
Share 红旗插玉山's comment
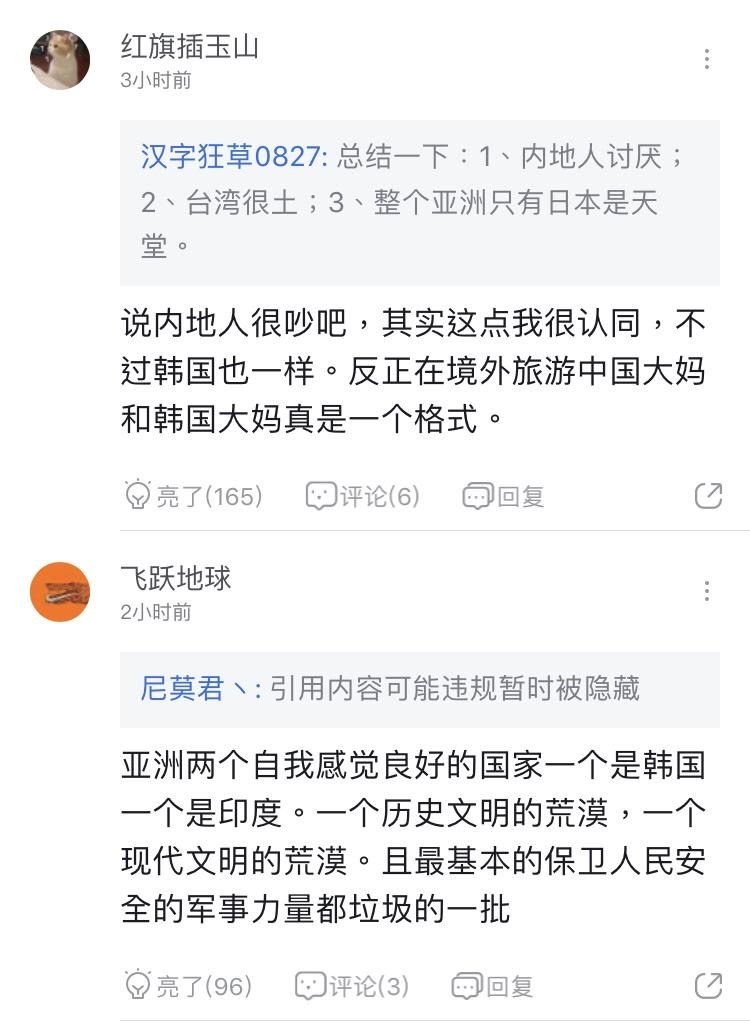click(x=708, y=496)
